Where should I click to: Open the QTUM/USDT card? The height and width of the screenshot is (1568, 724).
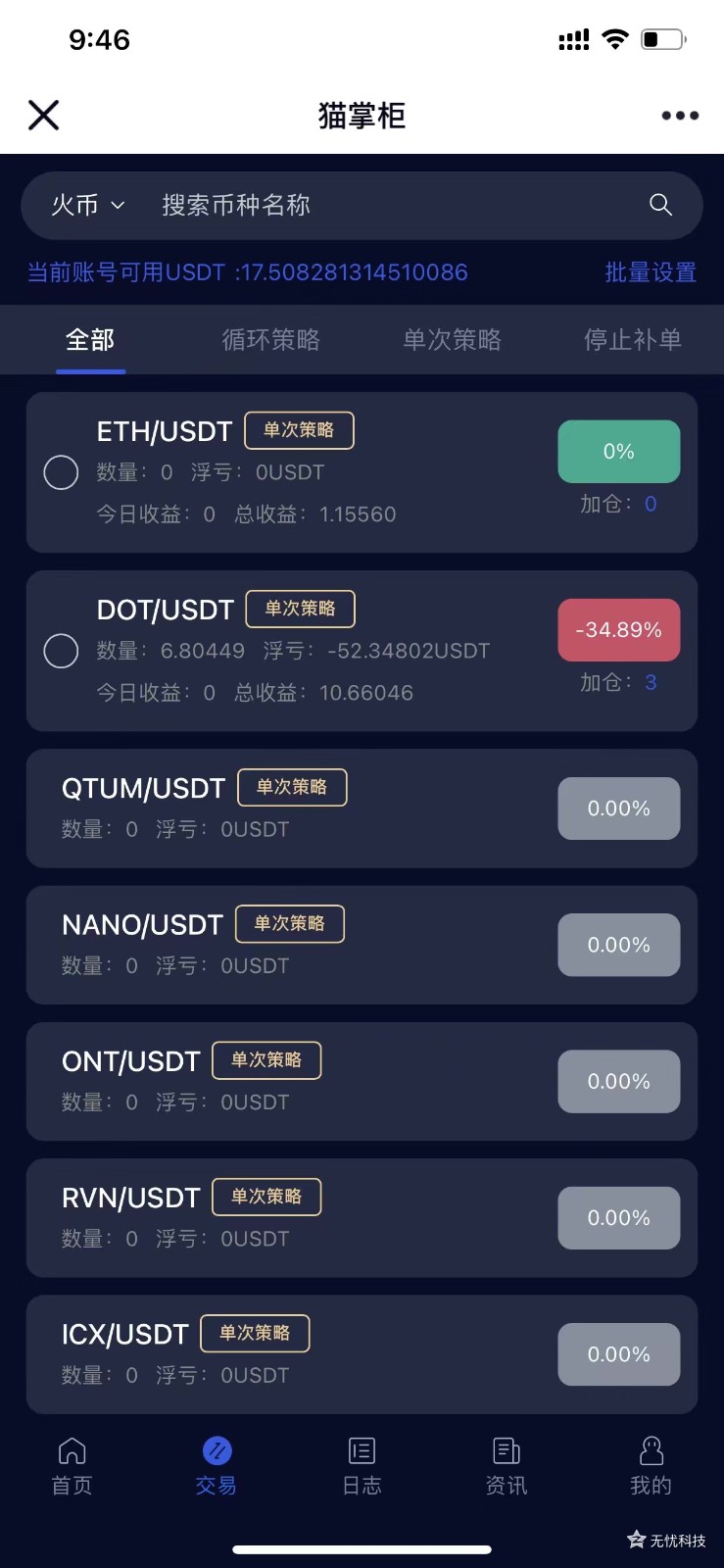pos(362,808)
